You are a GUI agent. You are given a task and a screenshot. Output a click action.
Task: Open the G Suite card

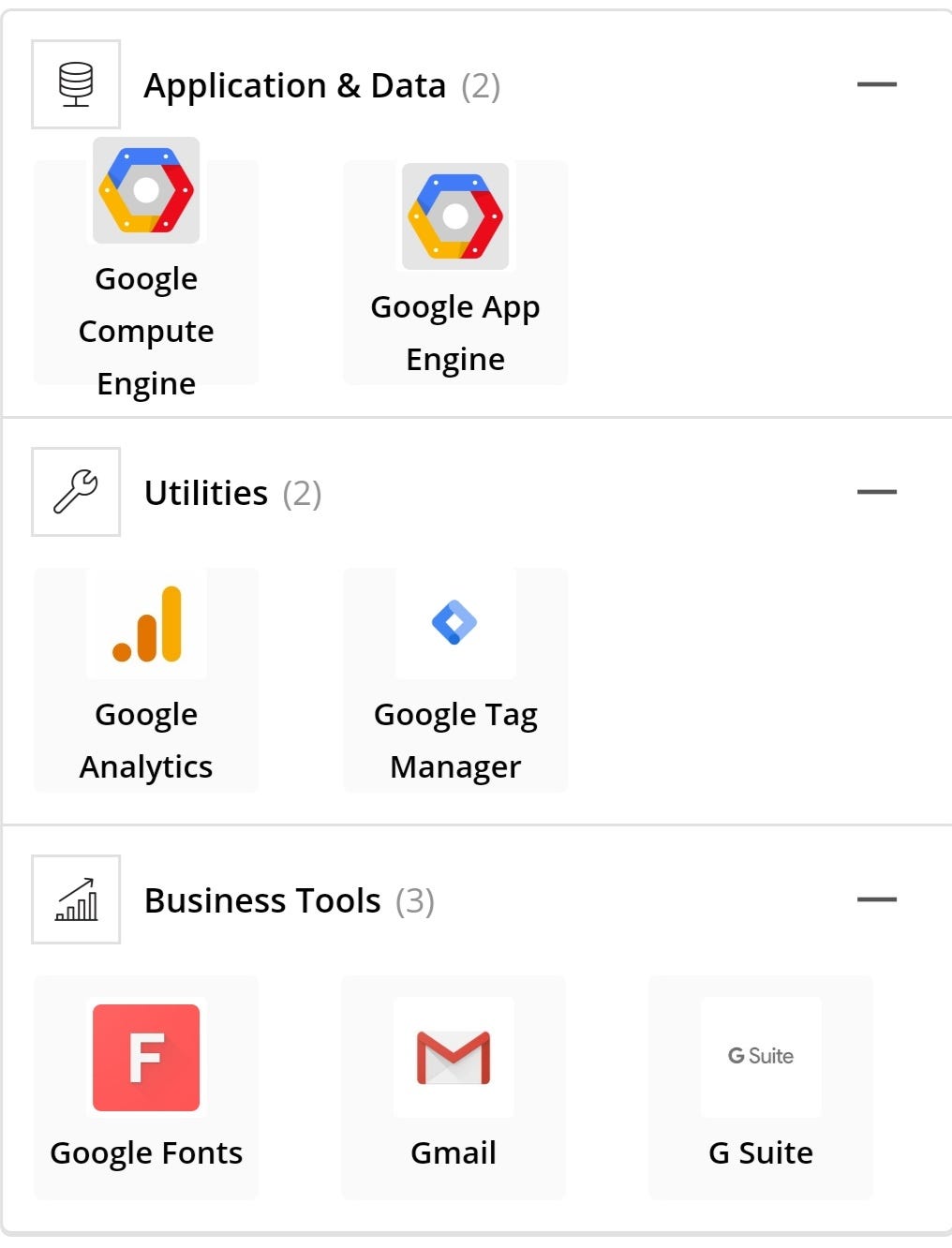pos(761,1087)
